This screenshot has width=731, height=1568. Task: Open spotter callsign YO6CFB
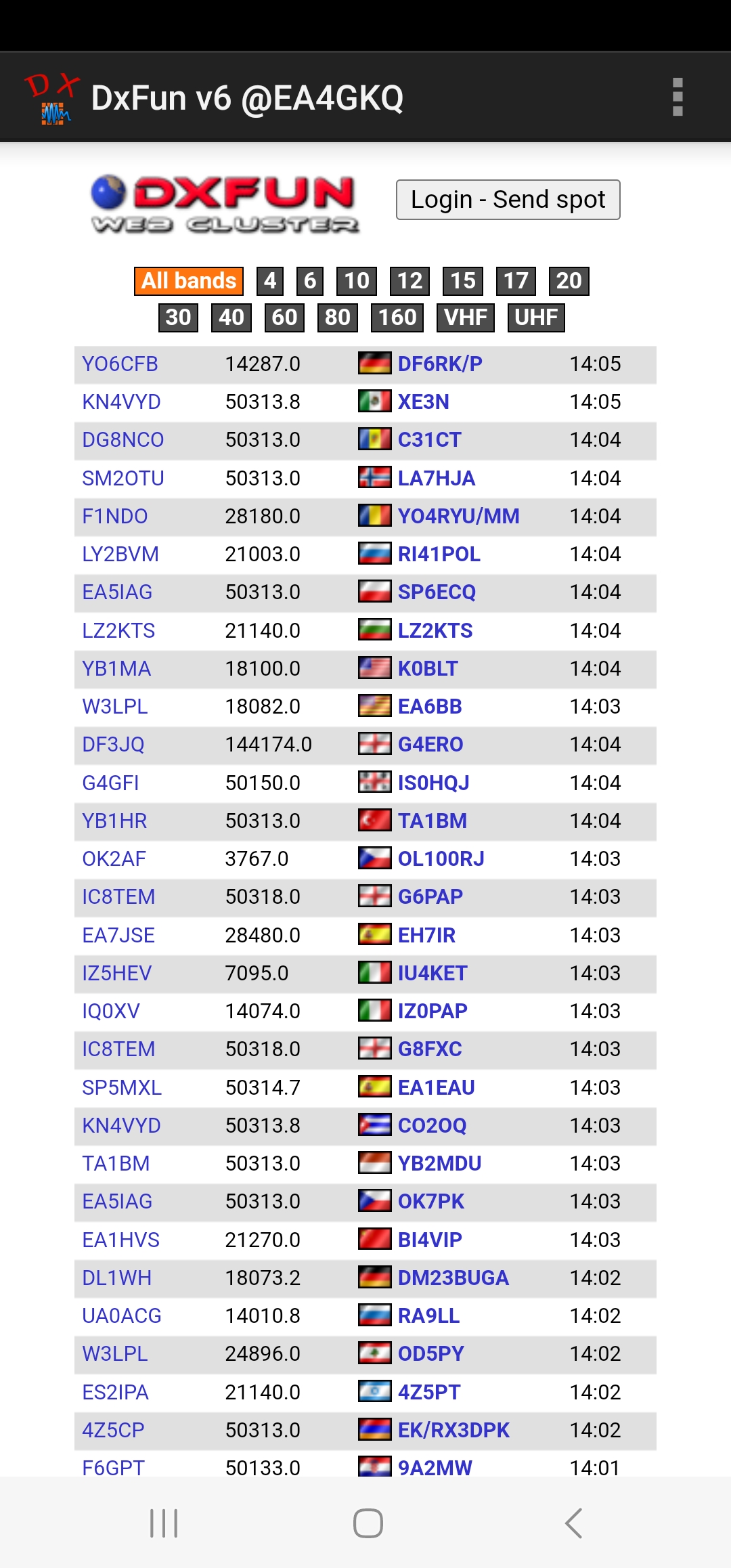(x=120, y=364)
